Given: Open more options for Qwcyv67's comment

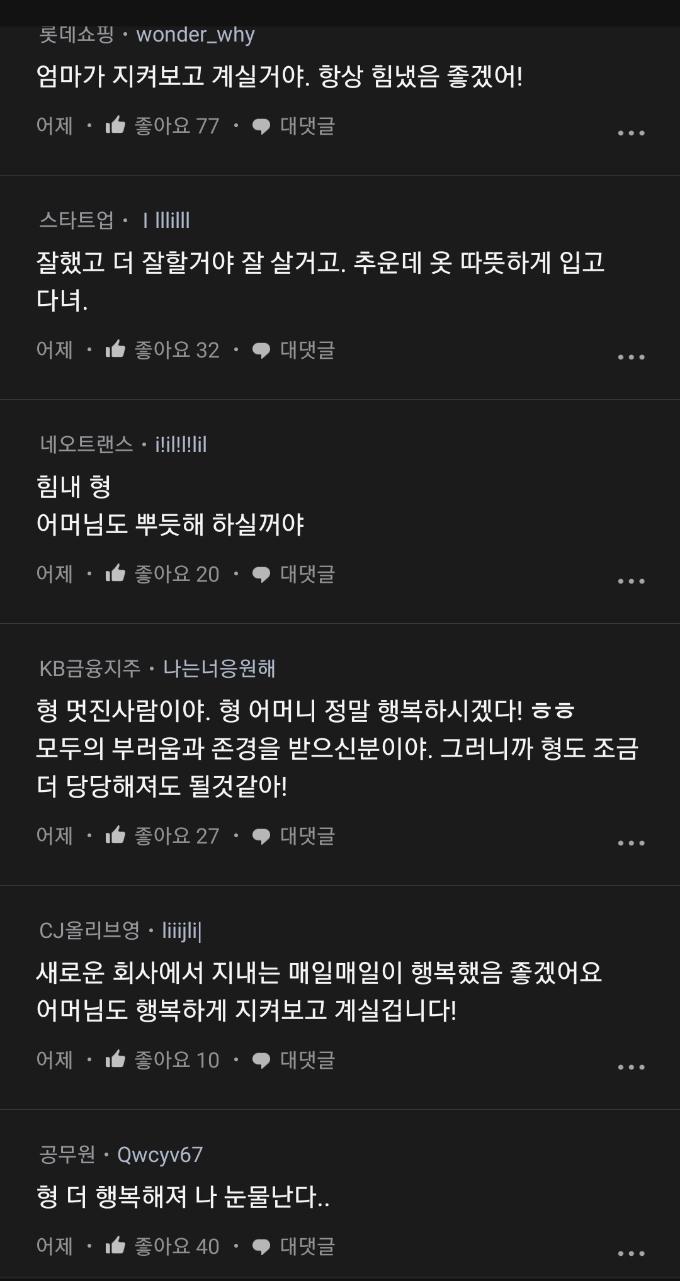Looking at the screenshot, I should click(630, 1252).
